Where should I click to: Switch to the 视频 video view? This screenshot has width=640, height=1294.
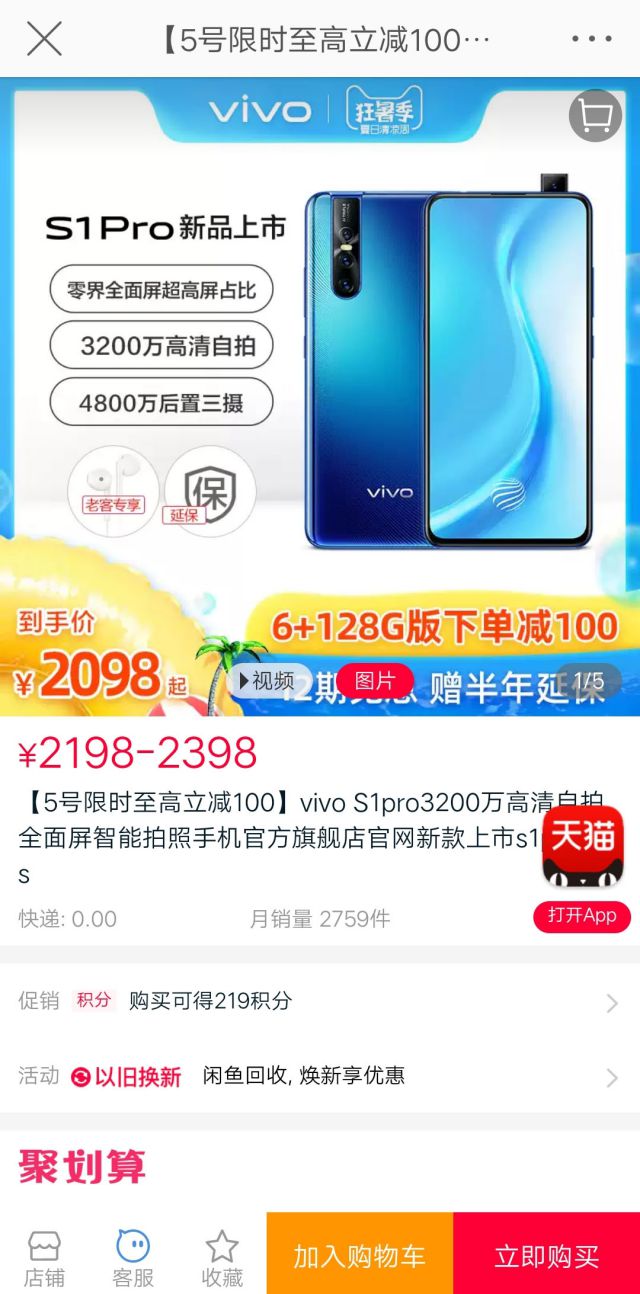pos(266,681)
